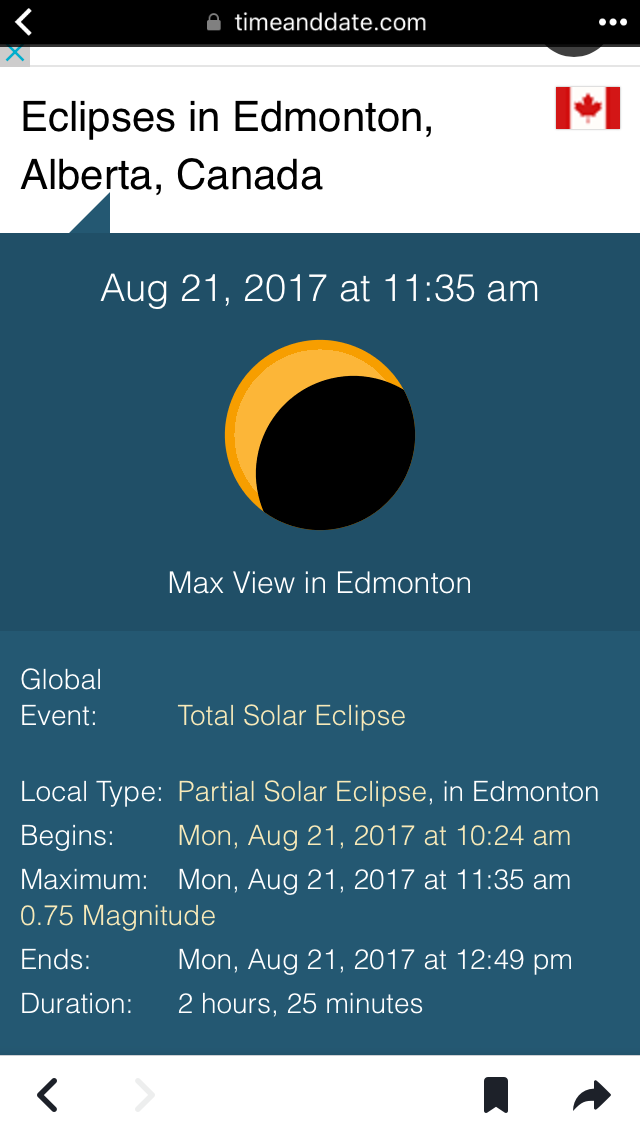Open the eclipse begin time link
640x1136 pixels.
374,836
